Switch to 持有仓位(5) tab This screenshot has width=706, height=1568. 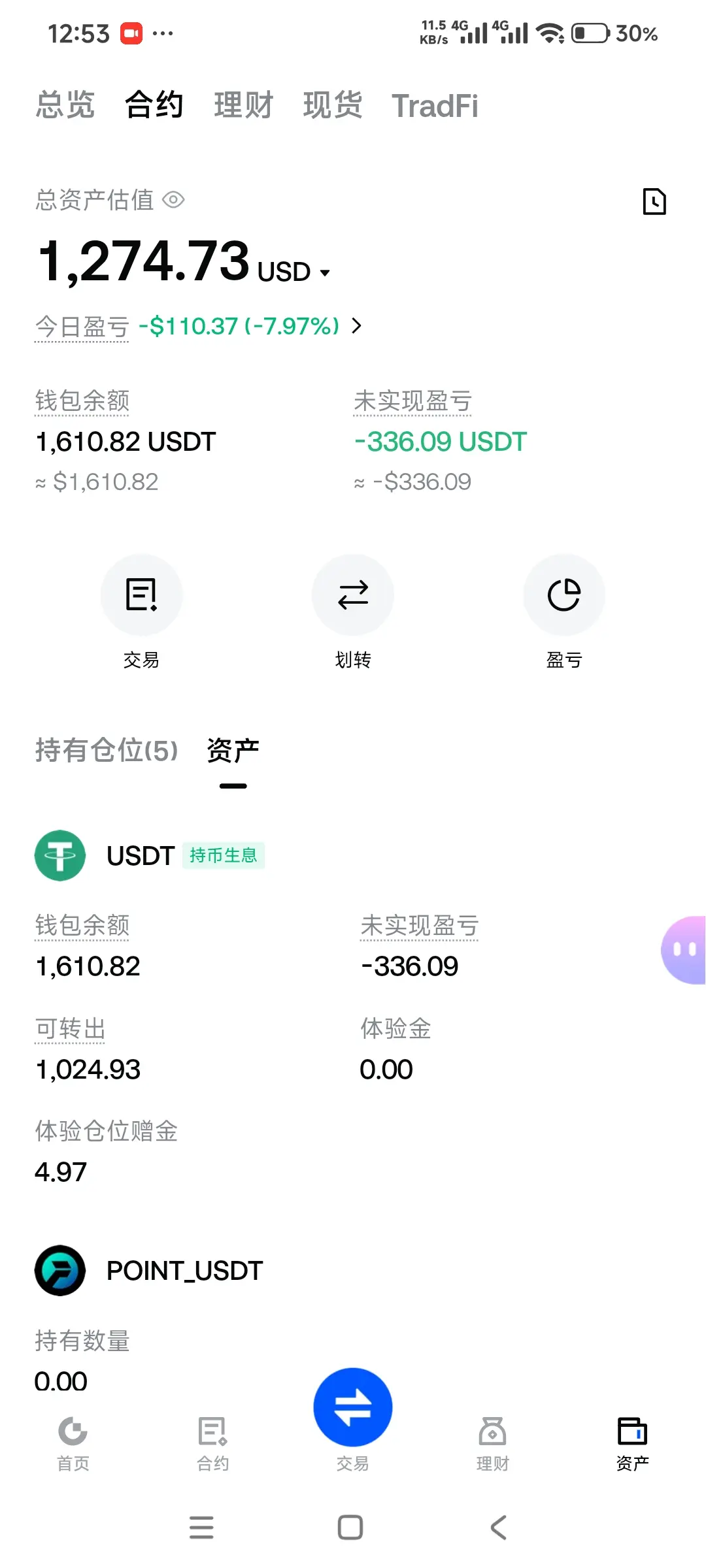[x=107, y=751]
